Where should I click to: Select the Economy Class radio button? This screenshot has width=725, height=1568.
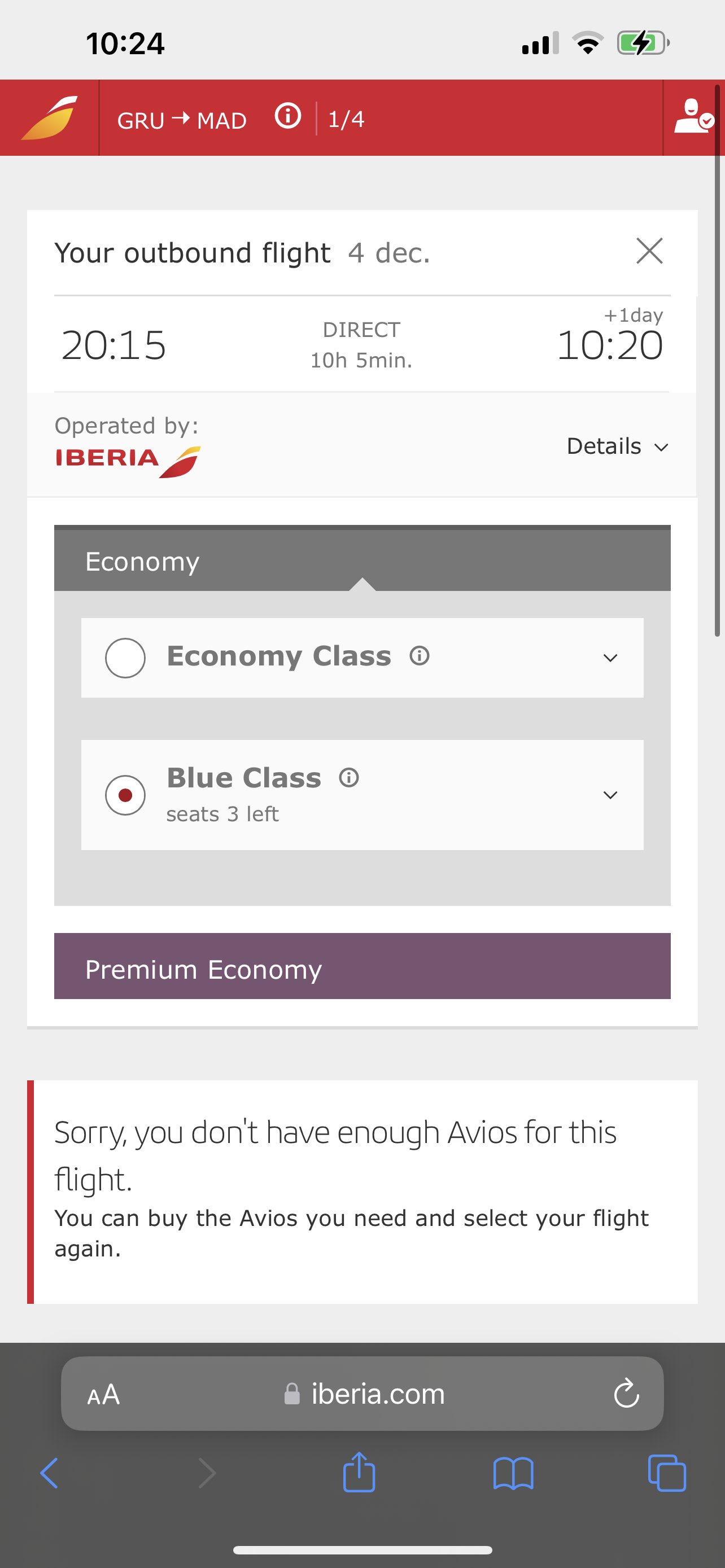tap(125, 658)
